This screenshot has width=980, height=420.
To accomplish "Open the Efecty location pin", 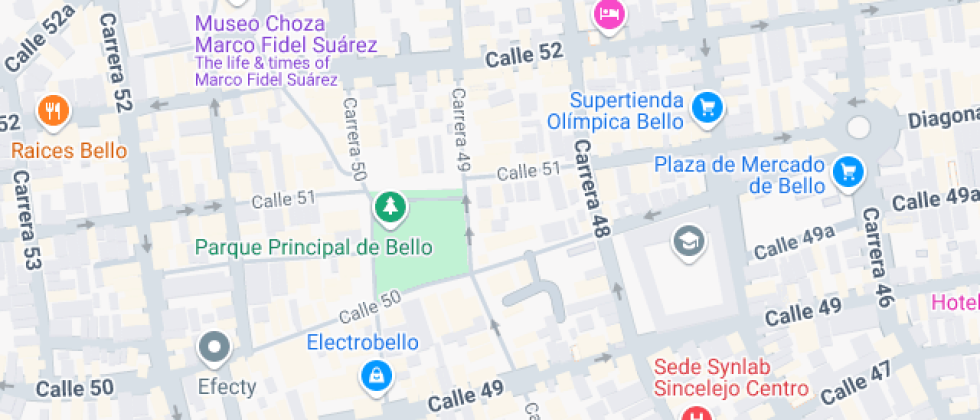I will [x=214, y=349].
